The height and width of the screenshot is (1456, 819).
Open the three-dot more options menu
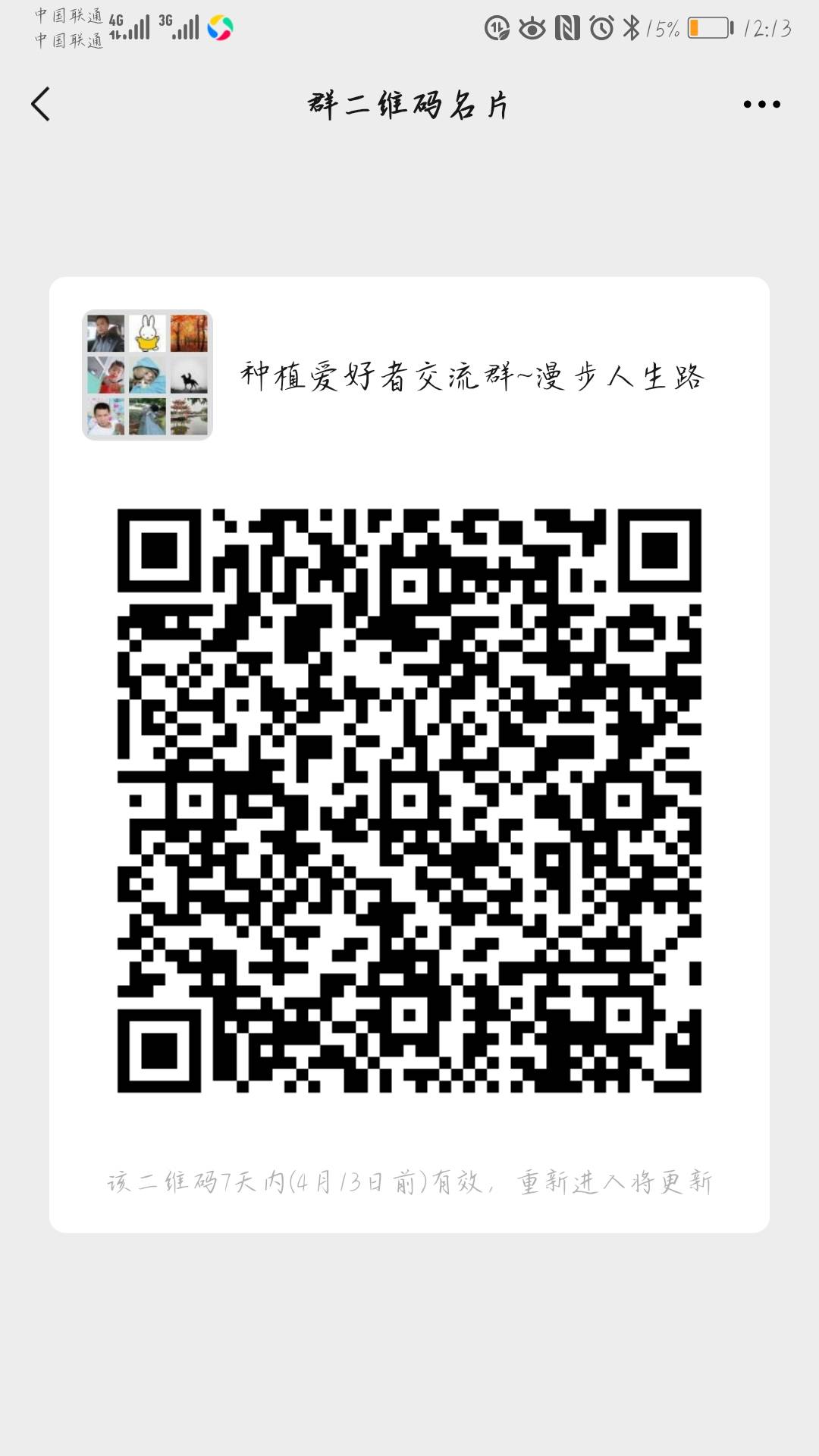click(761, 105)
